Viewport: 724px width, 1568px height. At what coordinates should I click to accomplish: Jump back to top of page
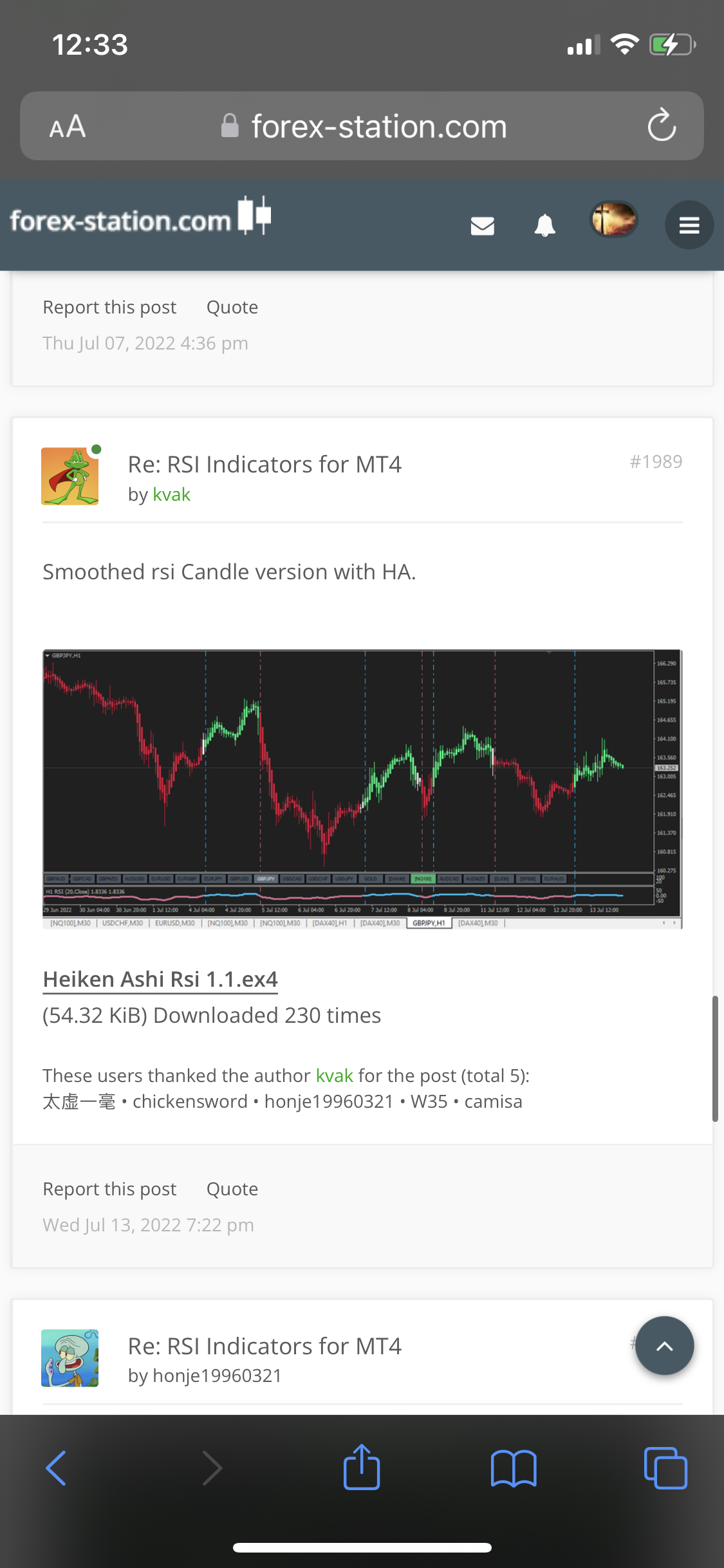664,1346
